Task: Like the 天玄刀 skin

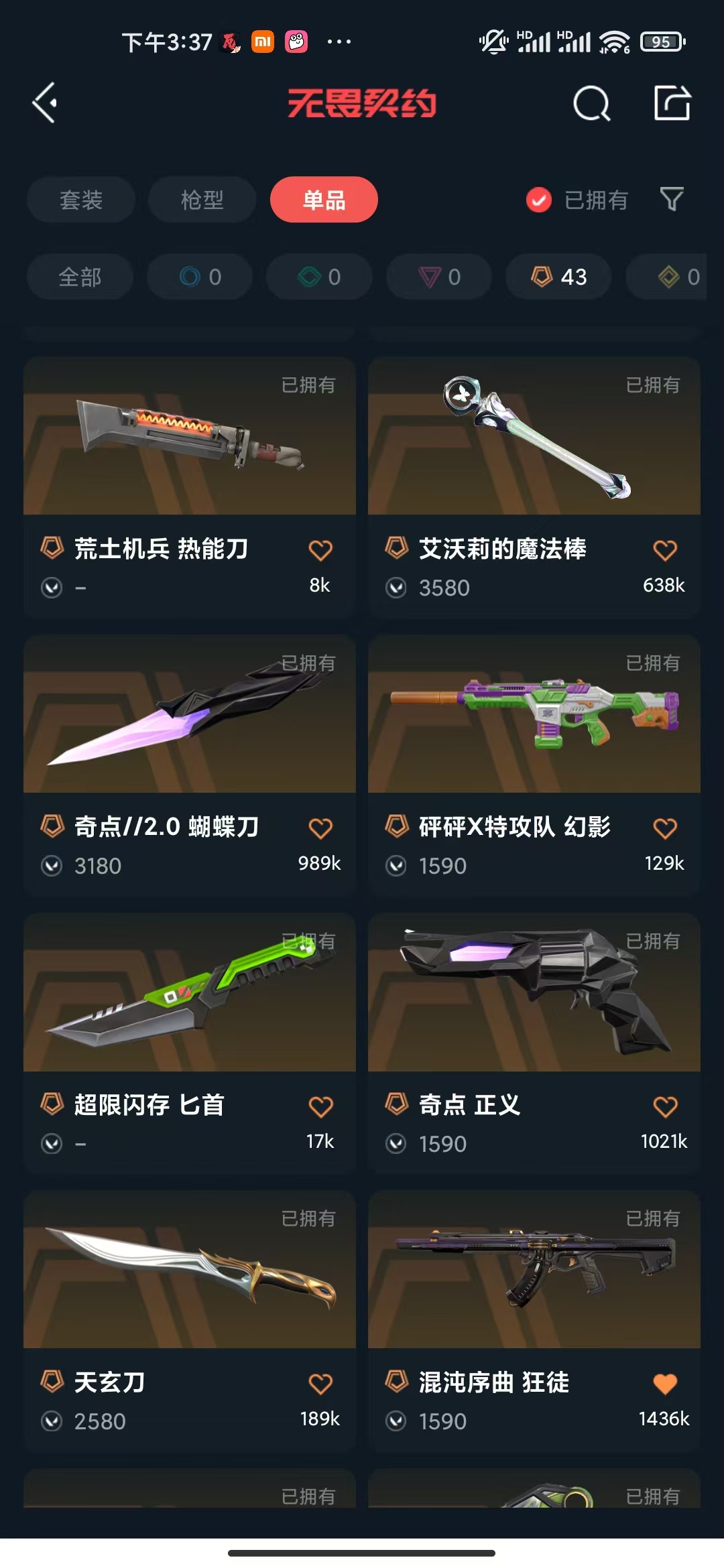Action: click(320, 1384)
